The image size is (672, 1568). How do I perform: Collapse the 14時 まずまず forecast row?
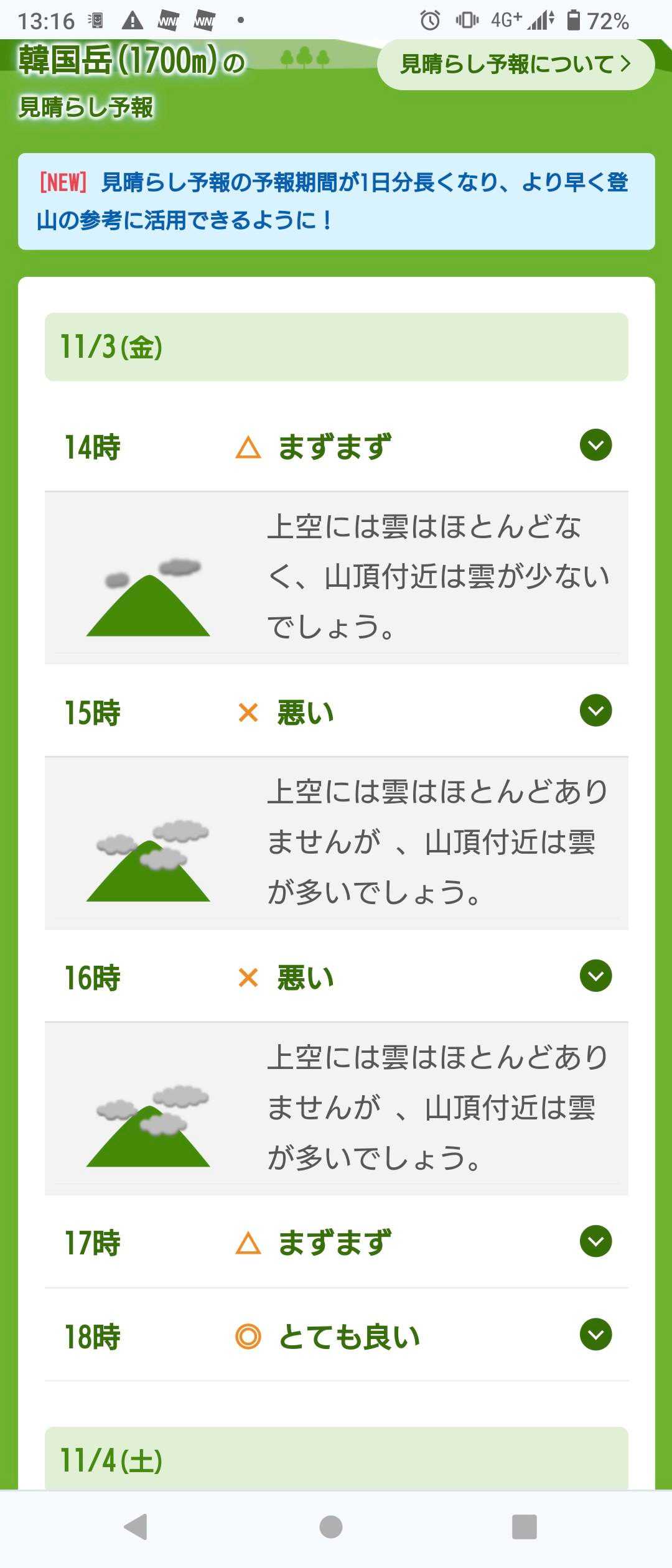click(595, 446)
